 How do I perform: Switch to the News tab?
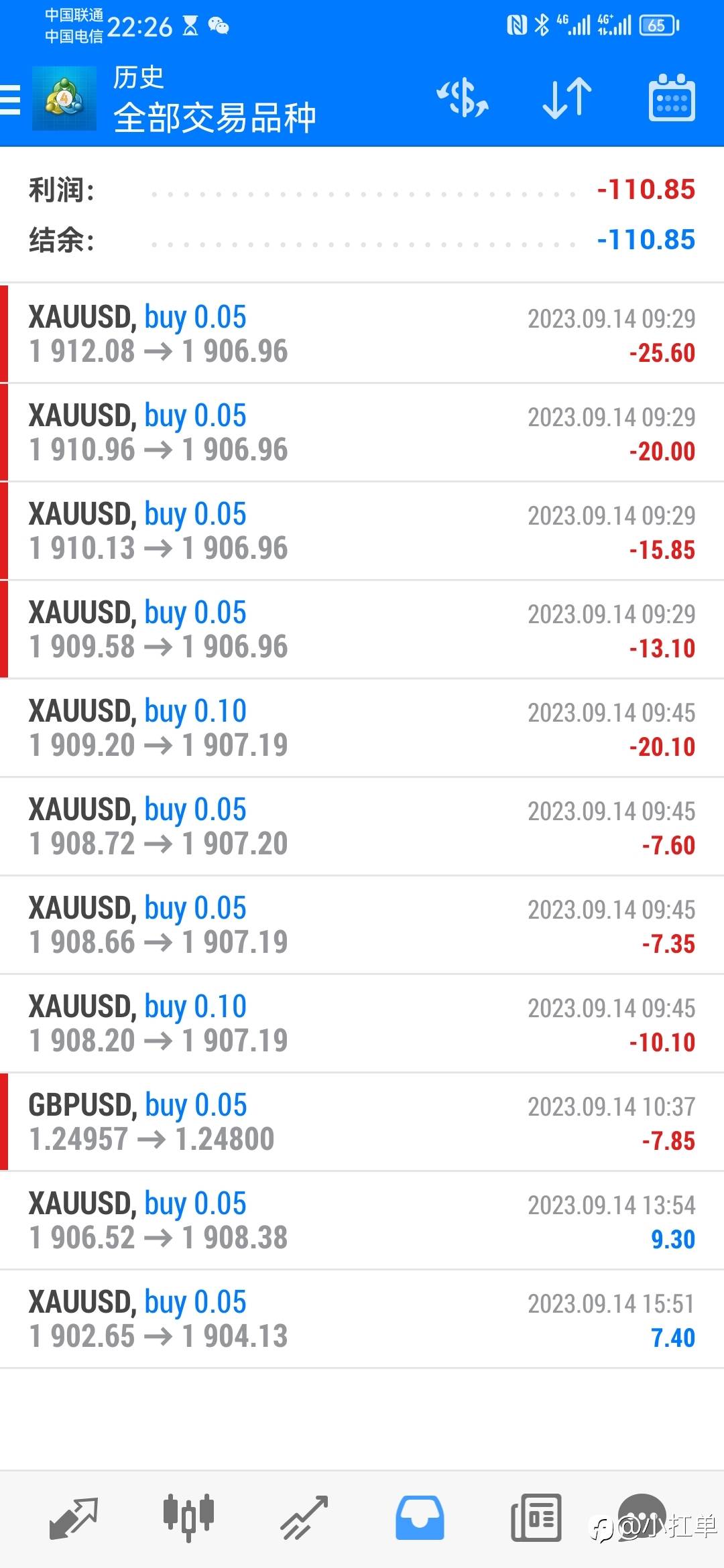tap(536, 1517)
